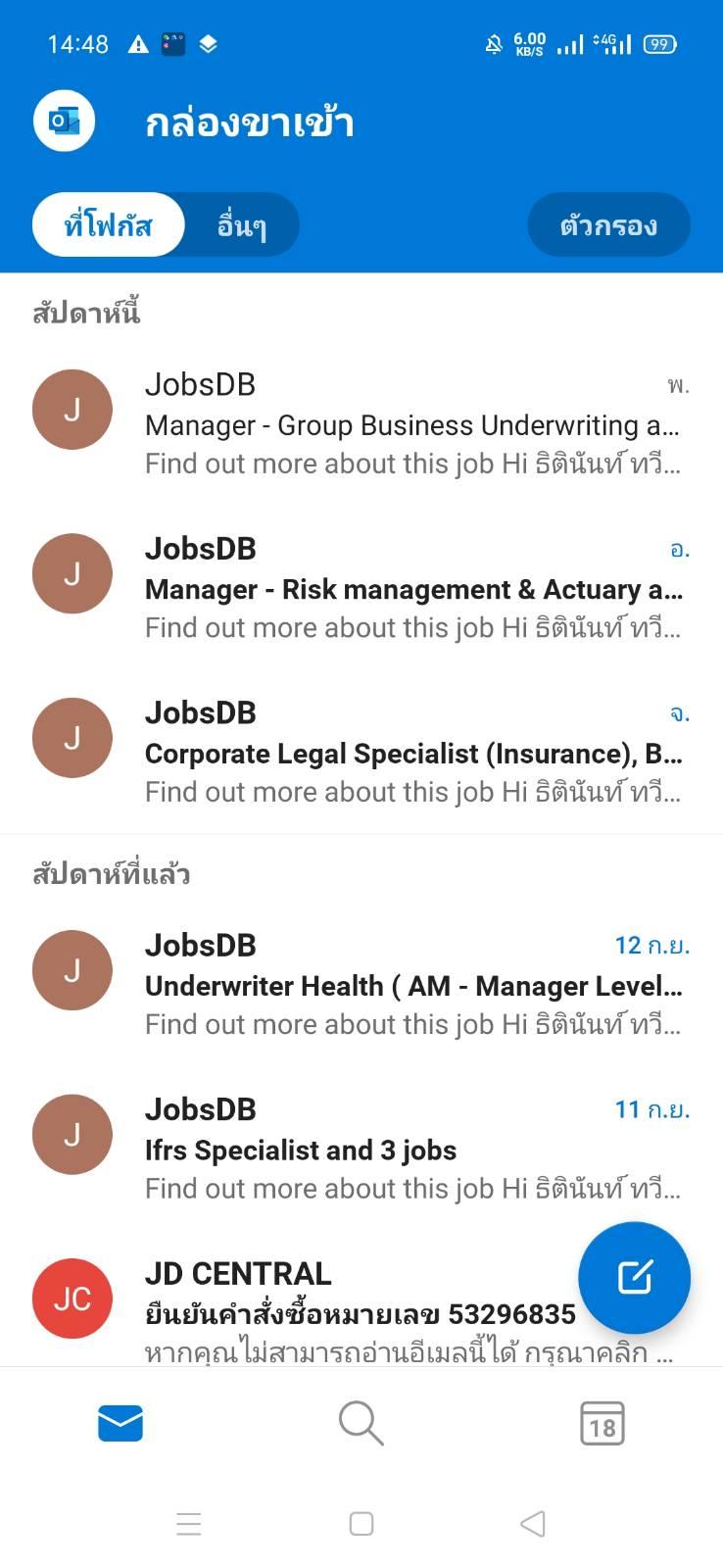Viewport: 723px width, 1568px height.
Task: Open the Corporate Legal Specialist email
Action: (361, 752)
